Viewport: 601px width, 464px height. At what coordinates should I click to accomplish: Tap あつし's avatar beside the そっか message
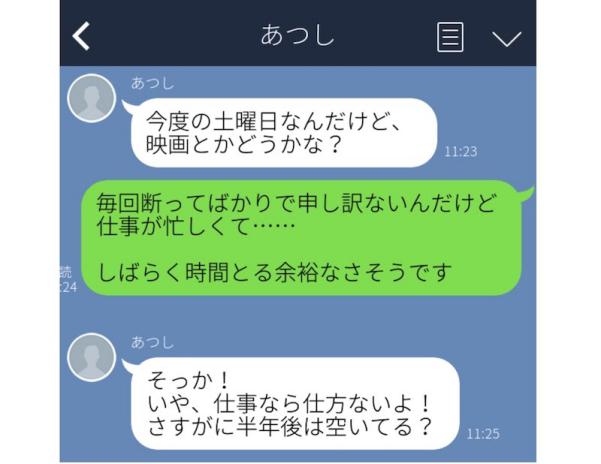coord(92,357)
